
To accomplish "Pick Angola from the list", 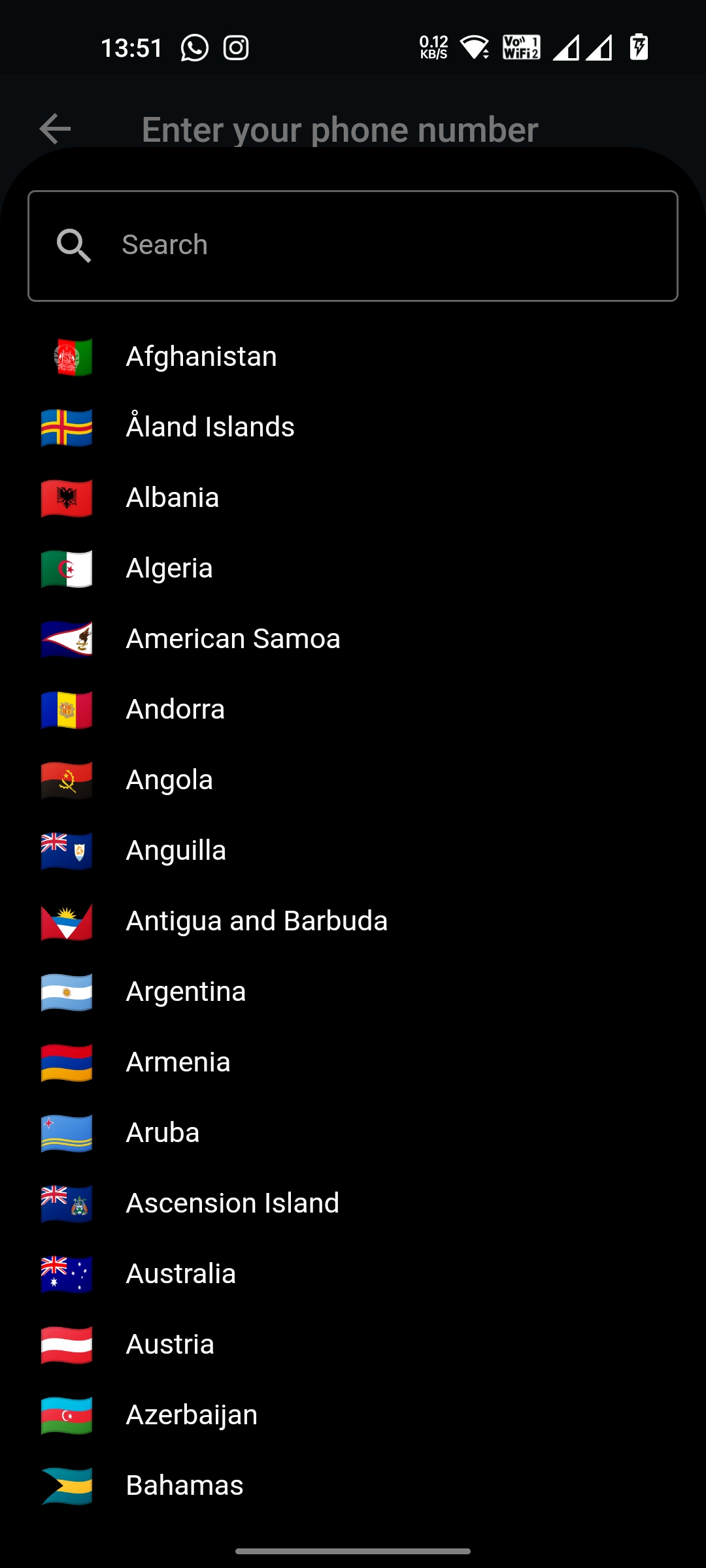I will (x=169, y=780).
